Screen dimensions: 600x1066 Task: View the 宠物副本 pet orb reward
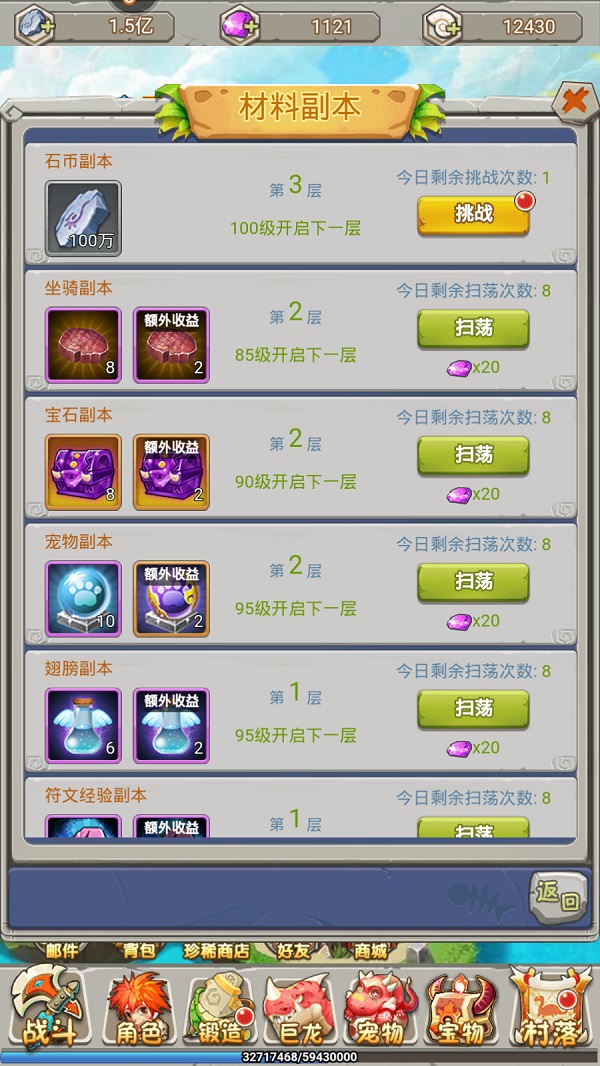83,598
